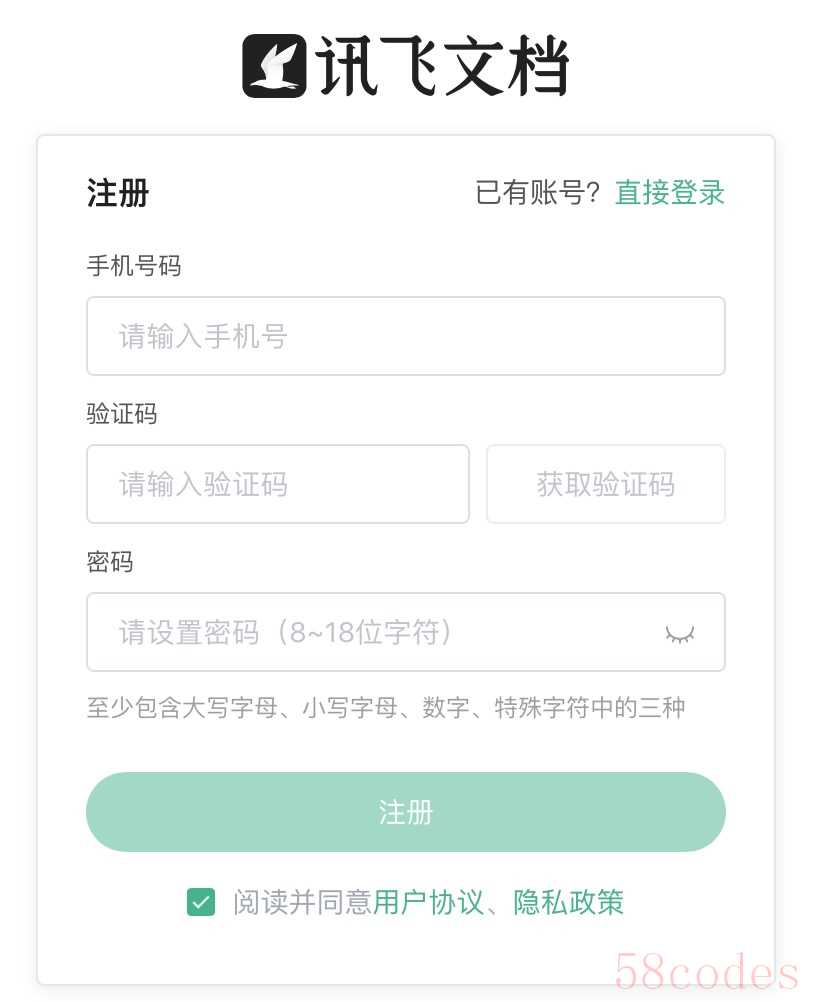Toggle password visibility with the eye icon

(679, 633)
